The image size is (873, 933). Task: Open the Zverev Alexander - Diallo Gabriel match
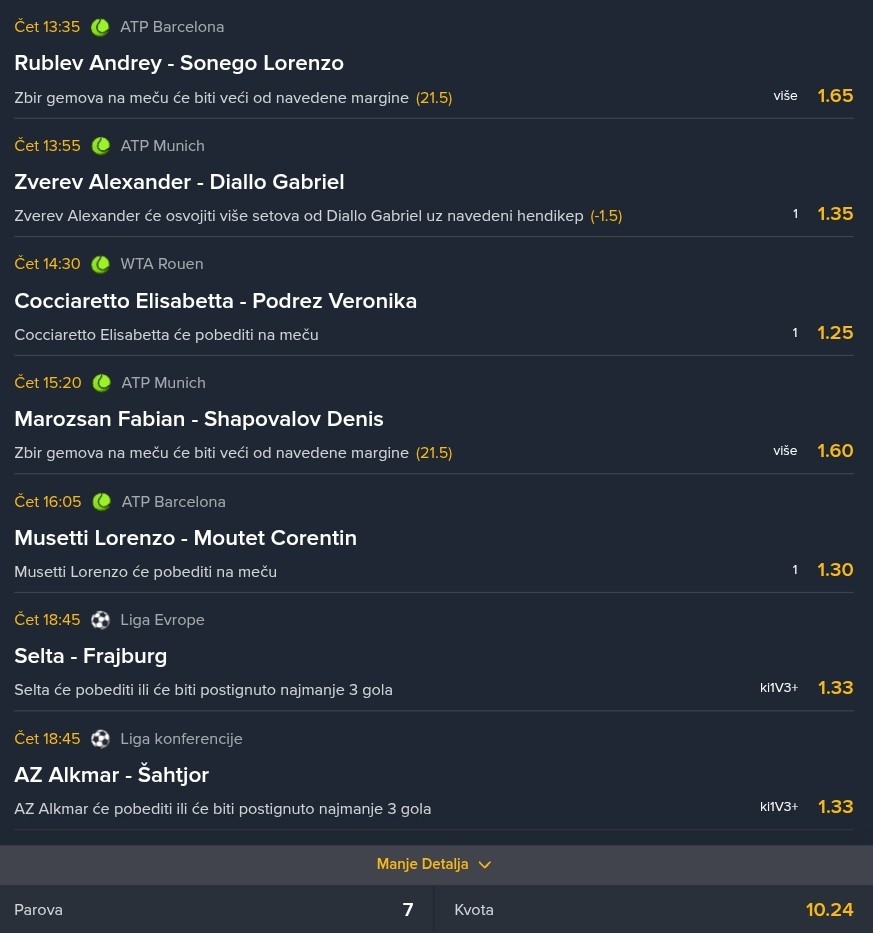coord(179,182)
